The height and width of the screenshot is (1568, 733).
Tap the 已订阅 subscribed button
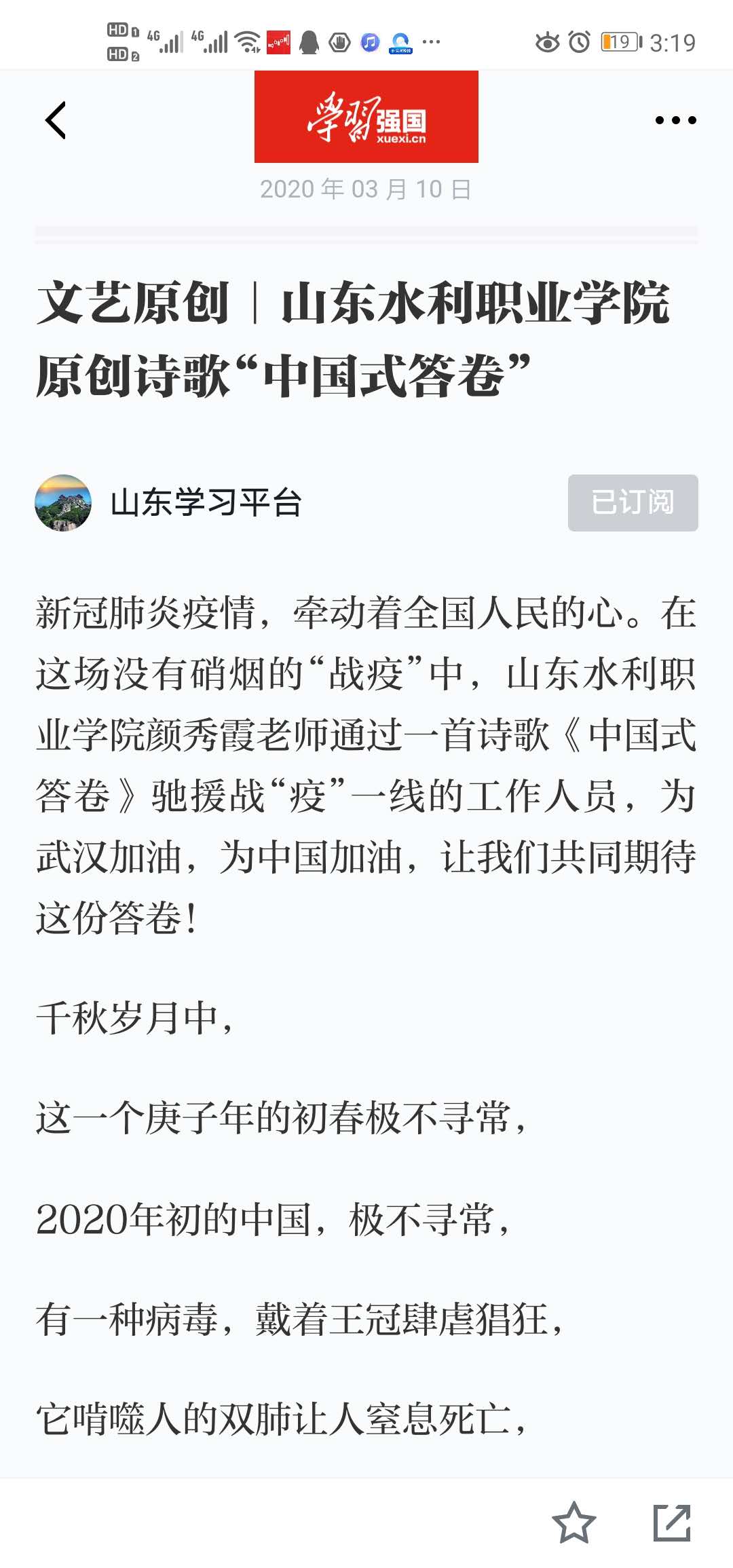click(633, 503)
